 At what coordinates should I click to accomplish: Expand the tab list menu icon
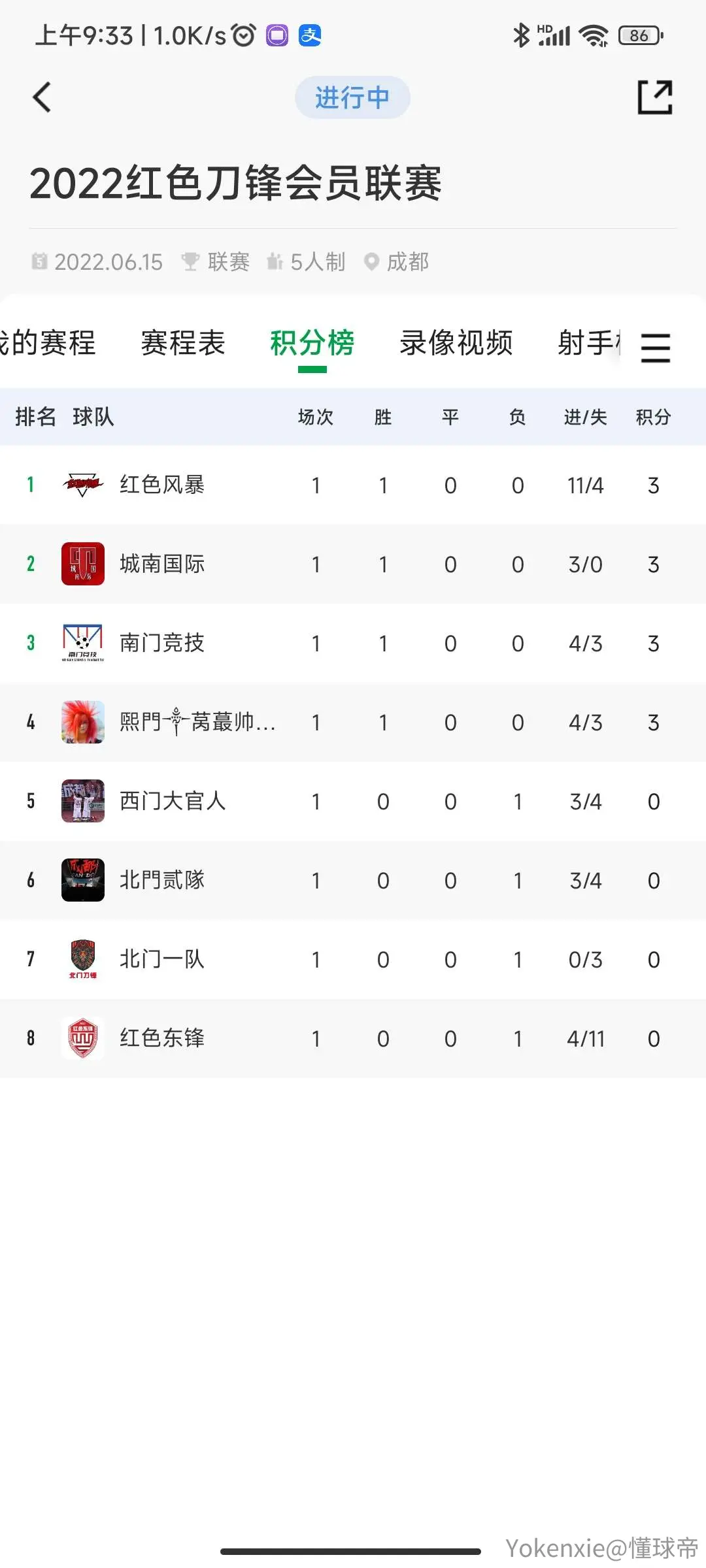pos(656,347)
